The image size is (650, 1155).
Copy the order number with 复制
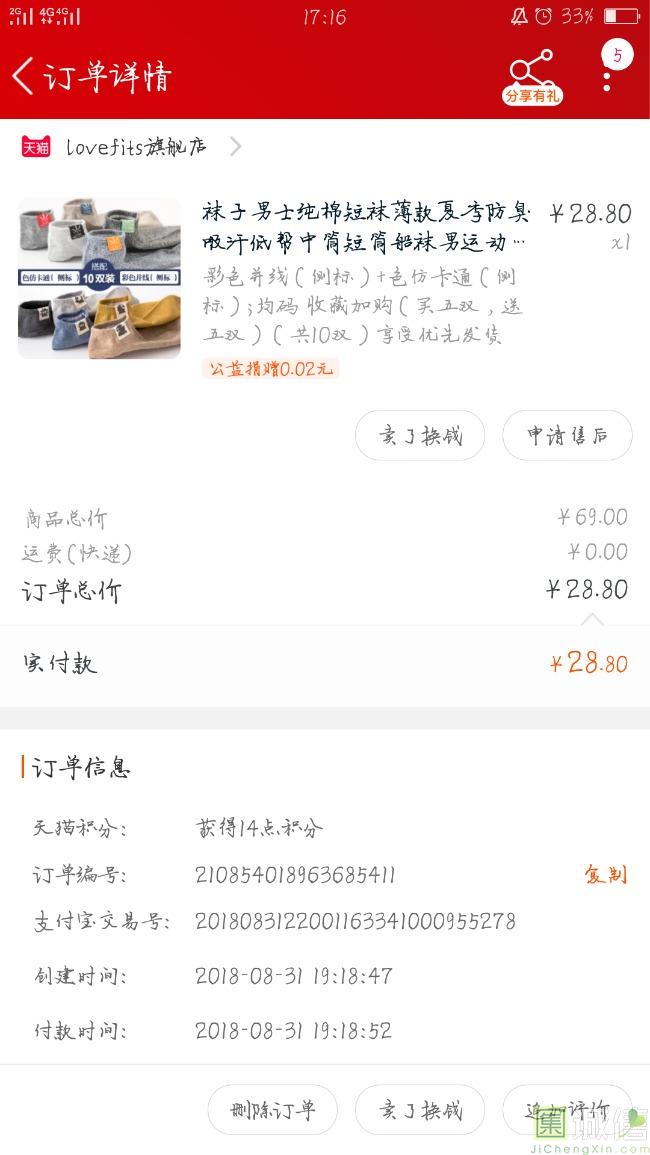[x=605, y=875]
